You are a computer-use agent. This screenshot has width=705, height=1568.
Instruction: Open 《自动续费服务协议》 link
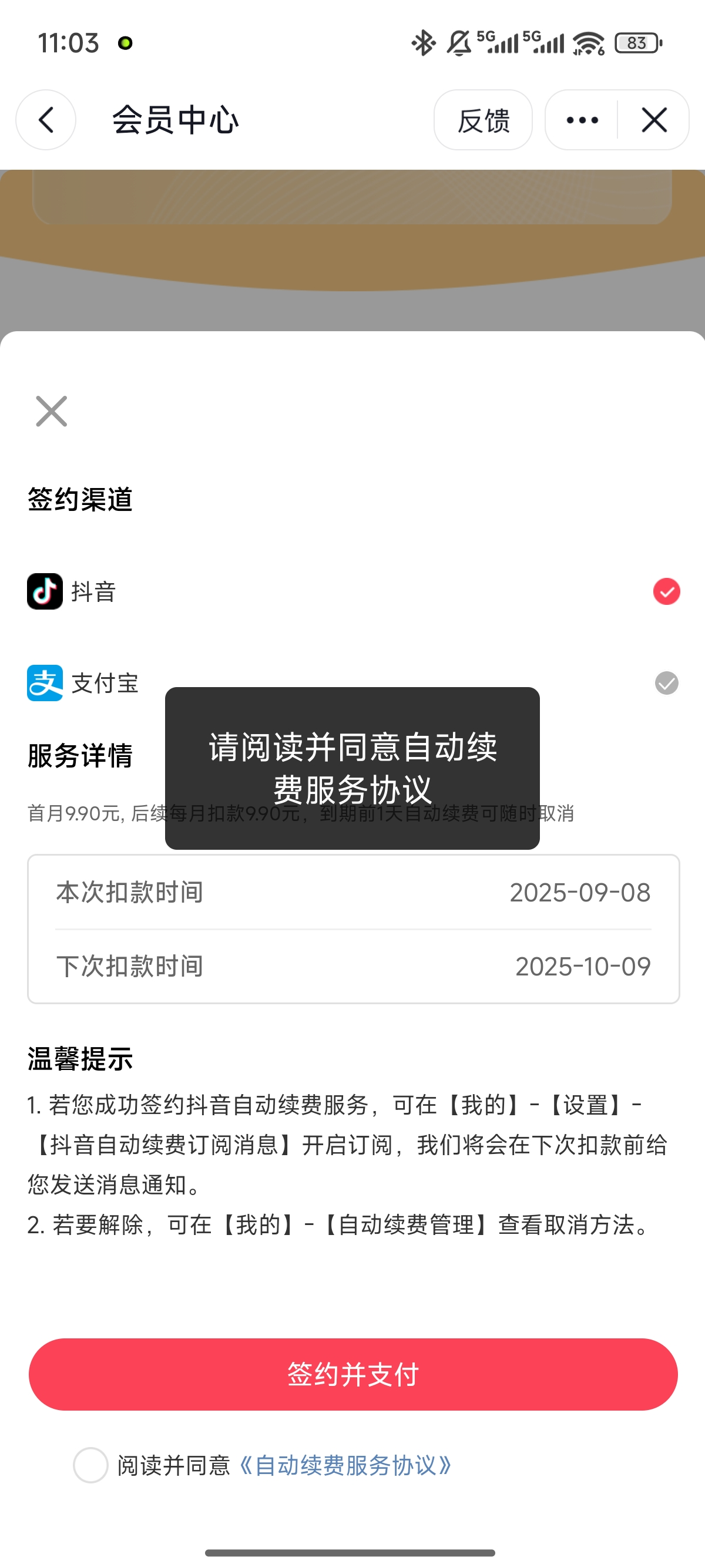click(x=345, y=1465)
